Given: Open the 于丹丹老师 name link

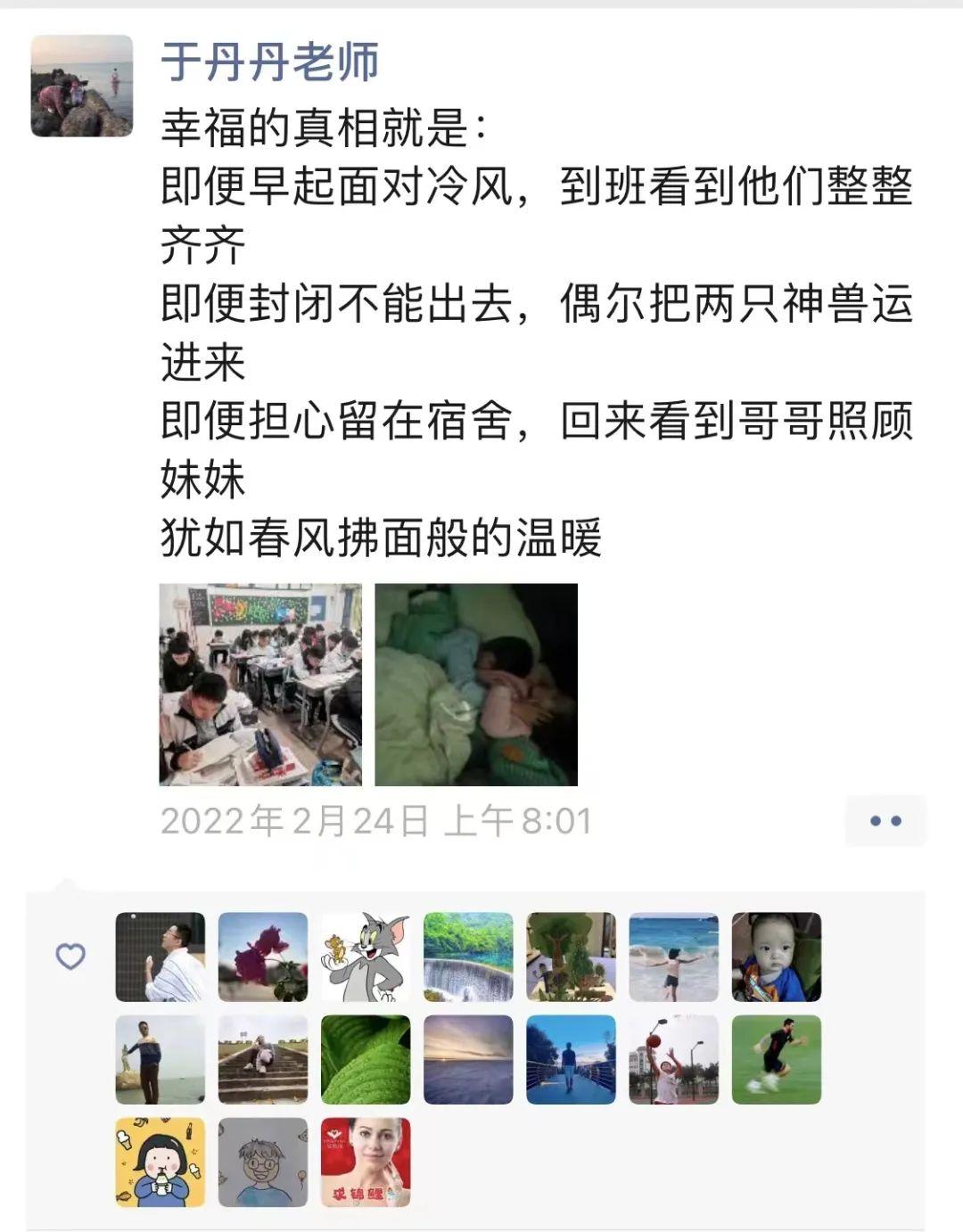Looking at the screenshot, I should click(x=269, y=62).
